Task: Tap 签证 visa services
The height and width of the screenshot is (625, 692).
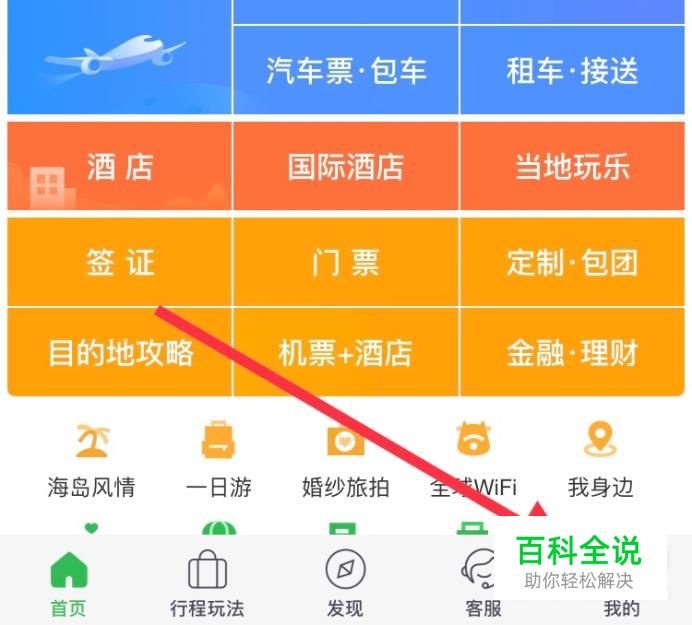Action: [x=119, y=262]
